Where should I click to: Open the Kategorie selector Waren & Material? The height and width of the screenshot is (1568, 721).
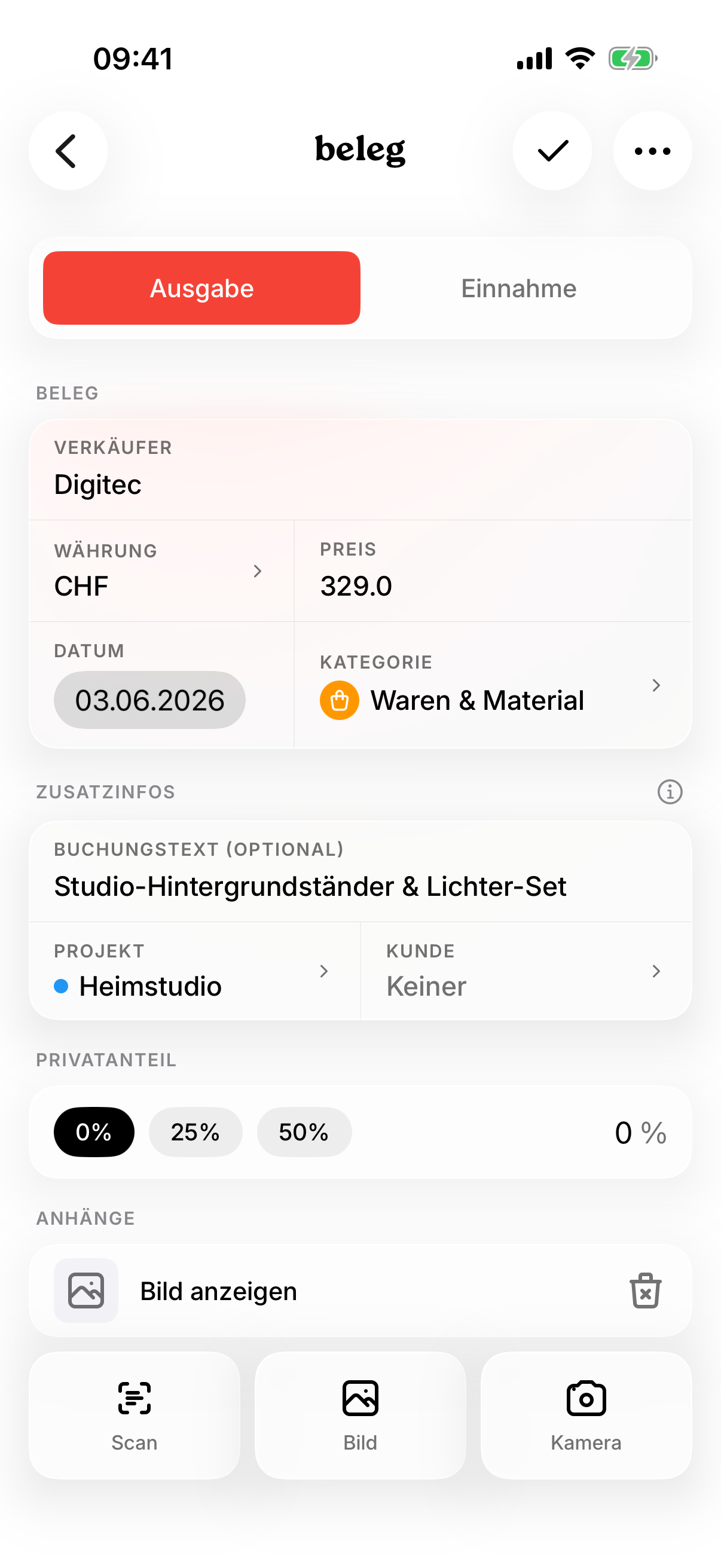[493, 685]
